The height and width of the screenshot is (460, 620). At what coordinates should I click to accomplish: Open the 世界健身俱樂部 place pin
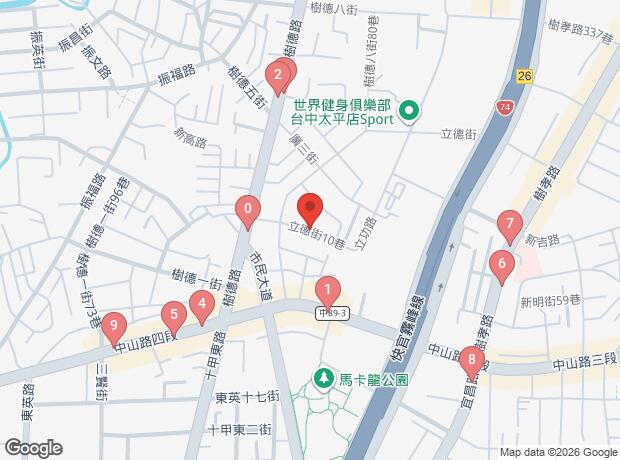click(x=408, y=110)
